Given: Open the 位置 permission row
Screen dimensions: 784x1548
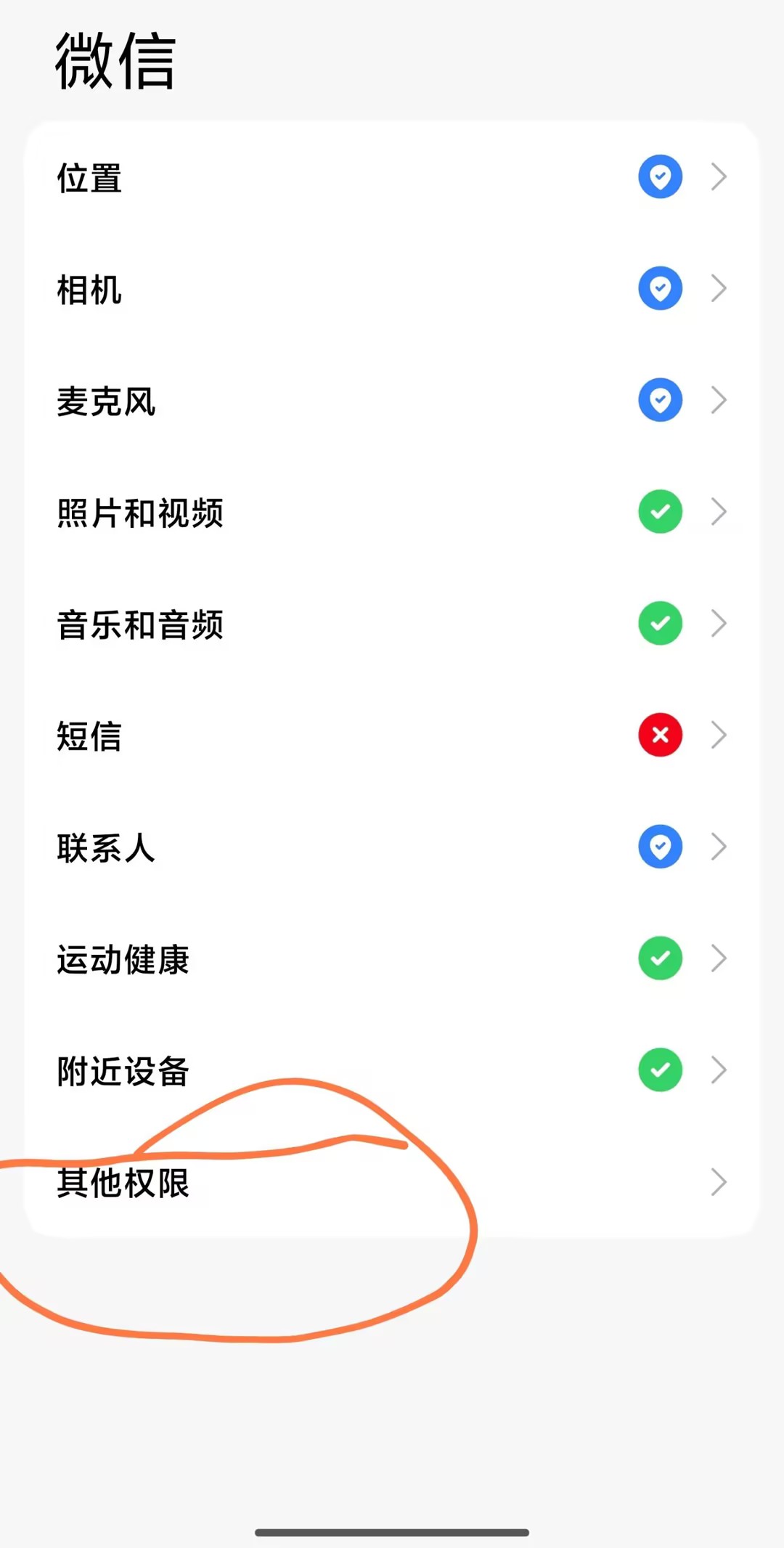Looking at the screenshot, I should pos(392,177).
